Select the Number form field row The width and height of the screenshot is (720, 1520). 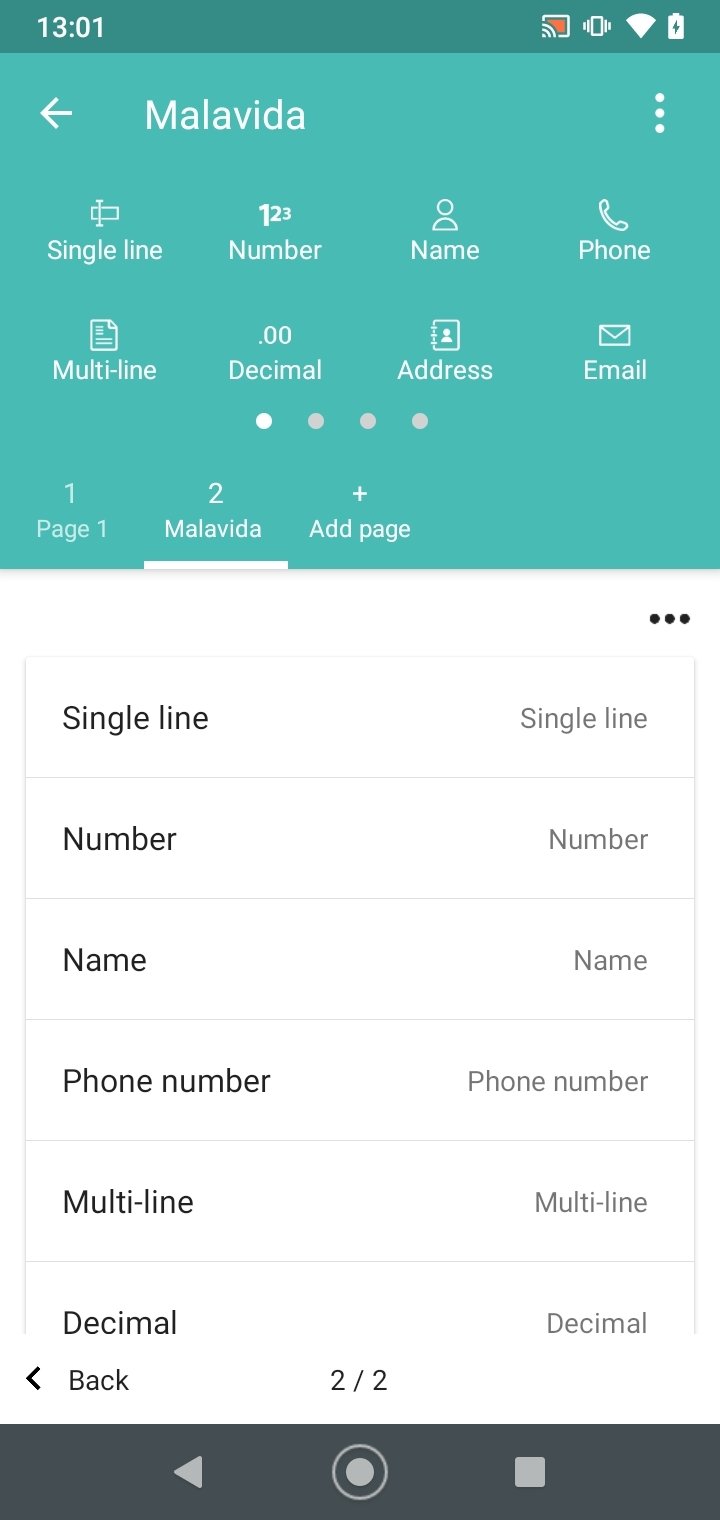[x=360, y=839]
